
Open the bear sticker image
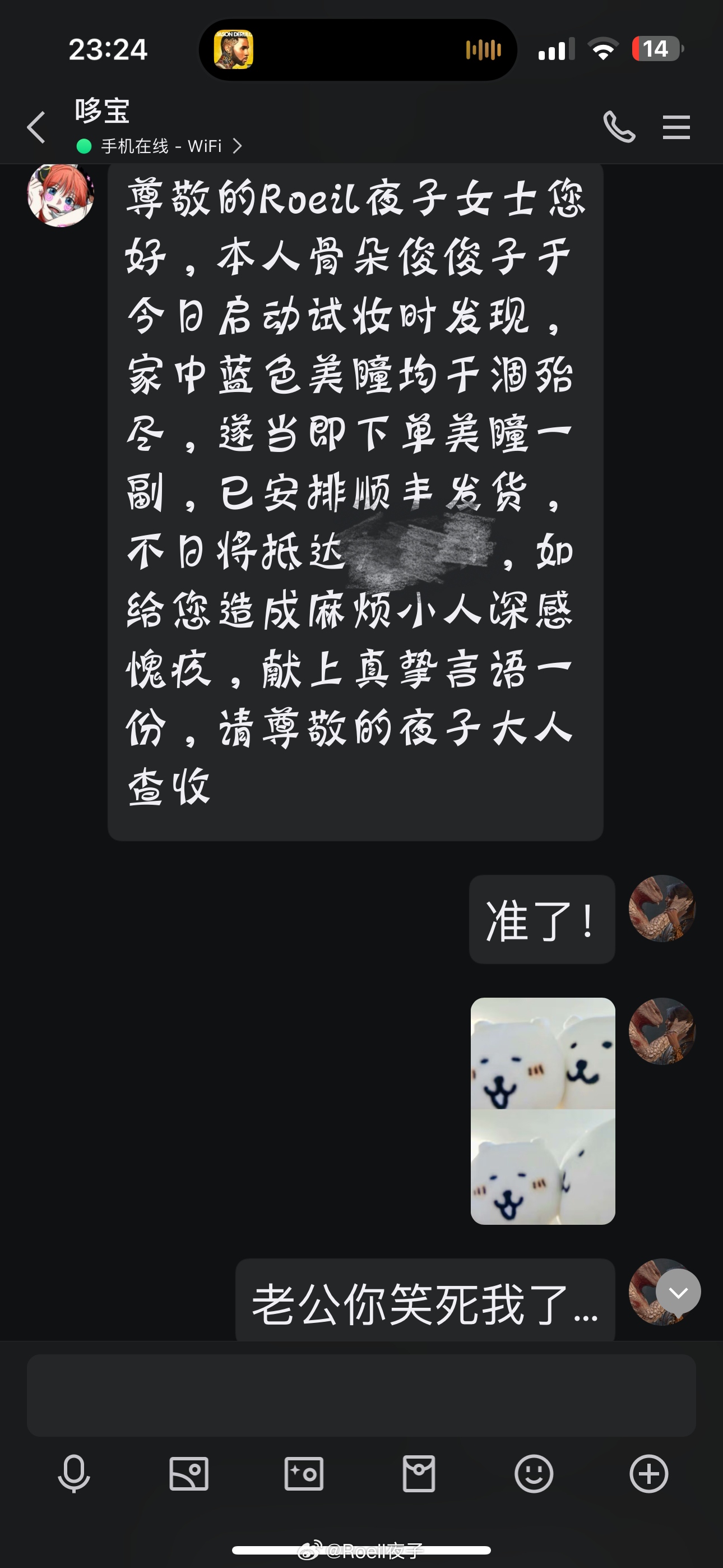pyautogui.click(x=543, y=1111)
